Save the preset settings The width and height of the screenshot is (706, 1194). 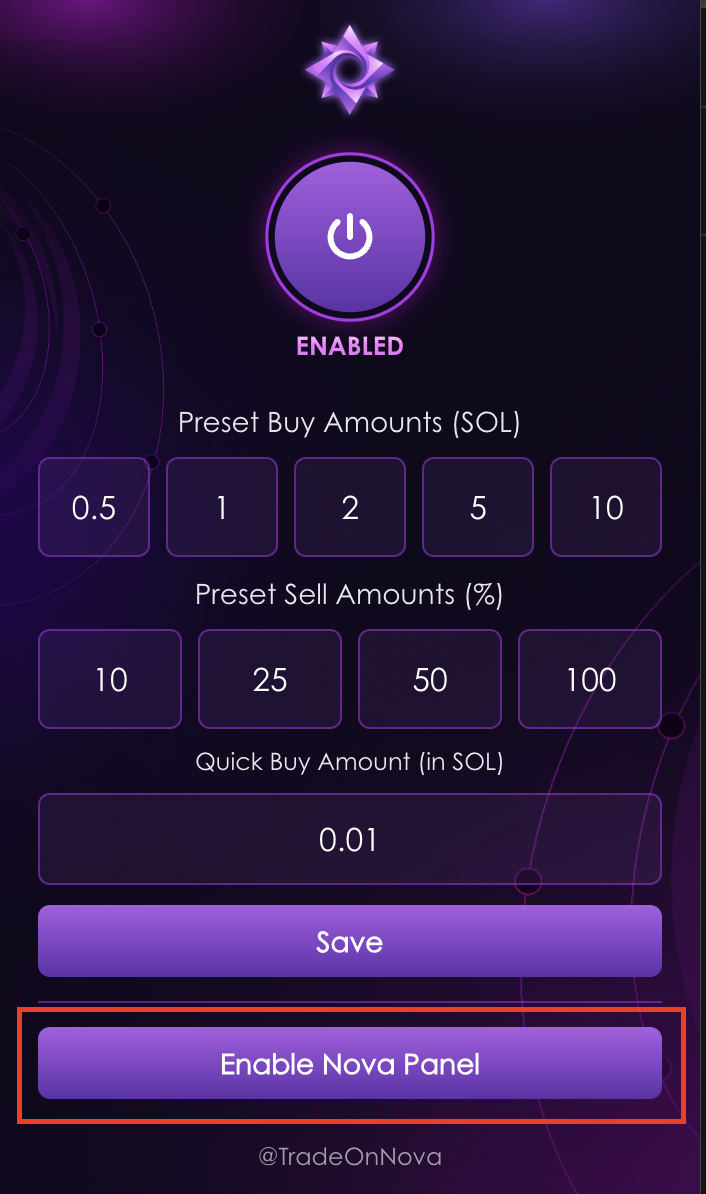tap(350, 941)
